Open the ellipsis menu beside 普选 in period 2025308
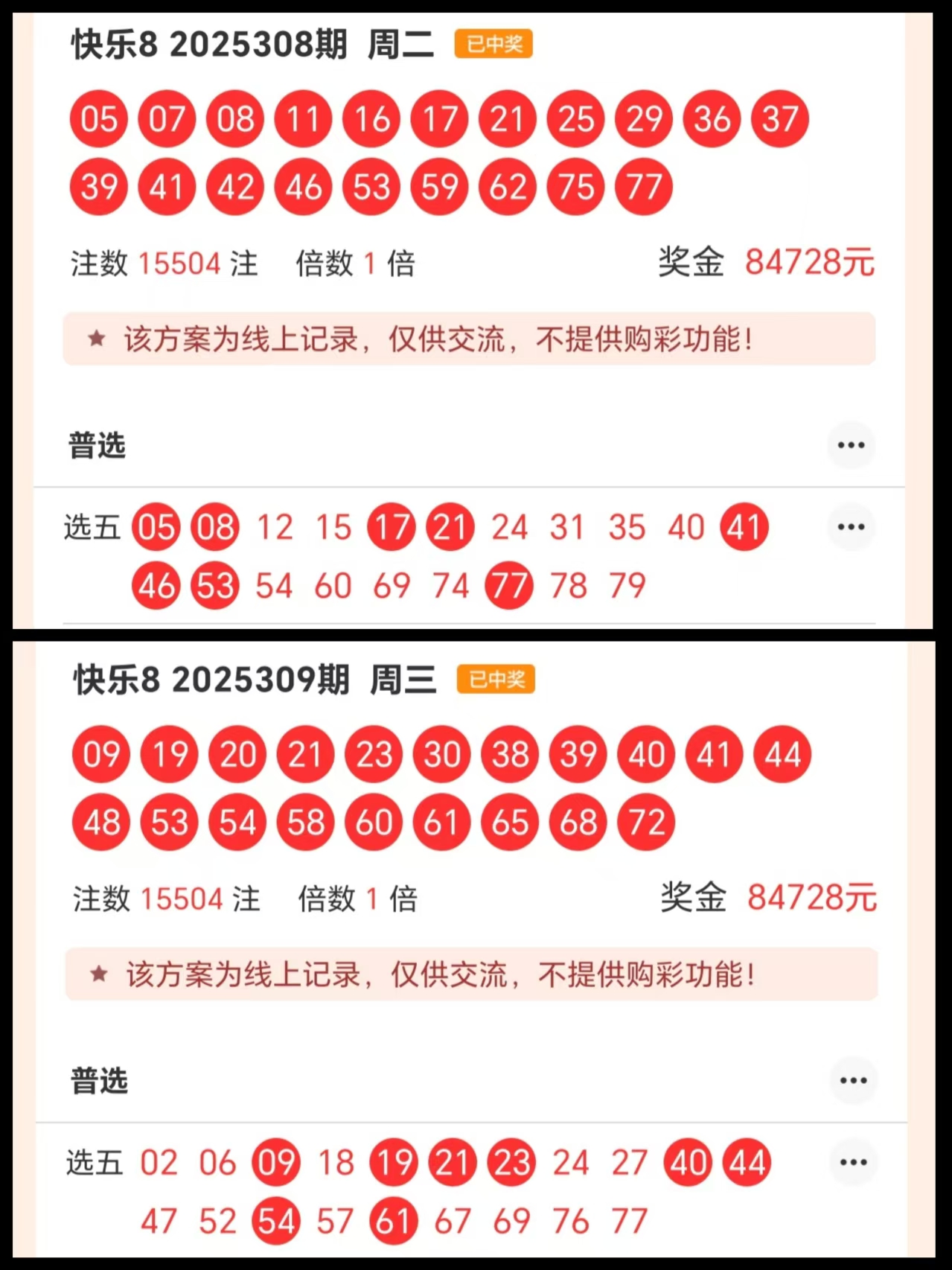 [x=851, y=444]
